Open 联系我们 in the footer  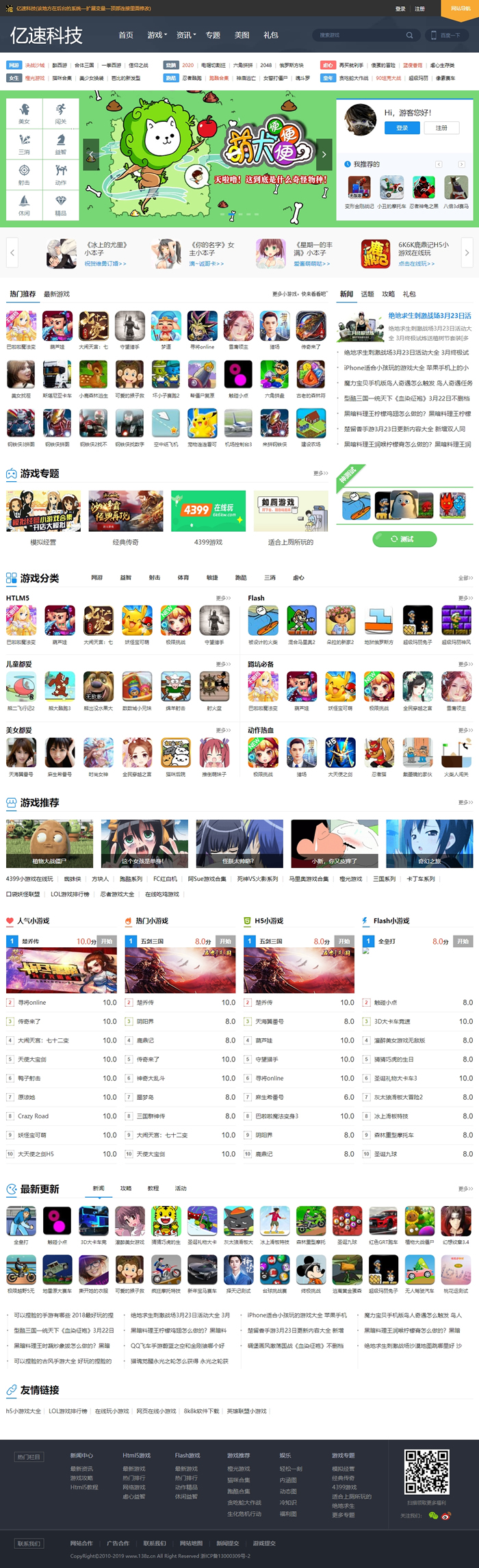click(154, 1543)
